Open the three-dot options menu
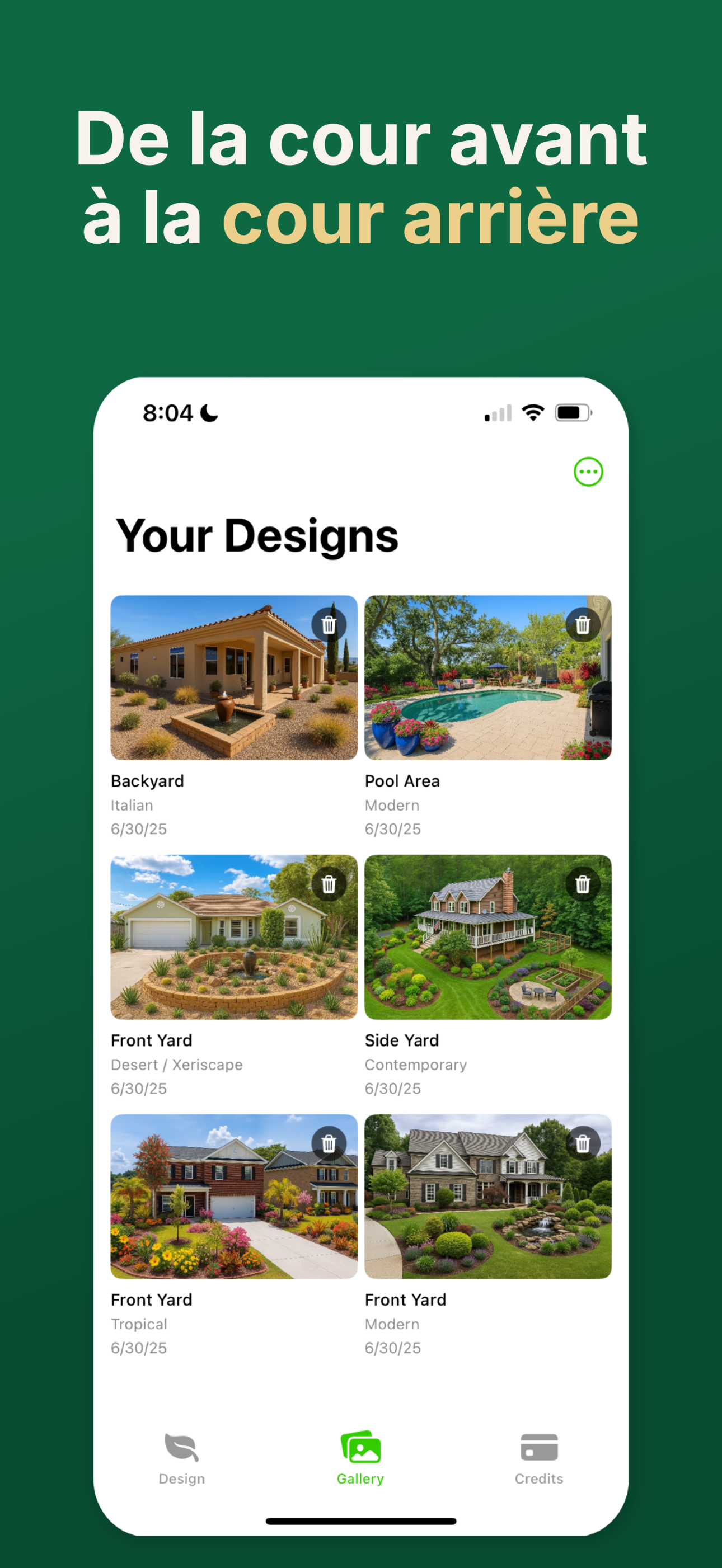This screenshot has height=1568, width=722. tap(588, 471)
